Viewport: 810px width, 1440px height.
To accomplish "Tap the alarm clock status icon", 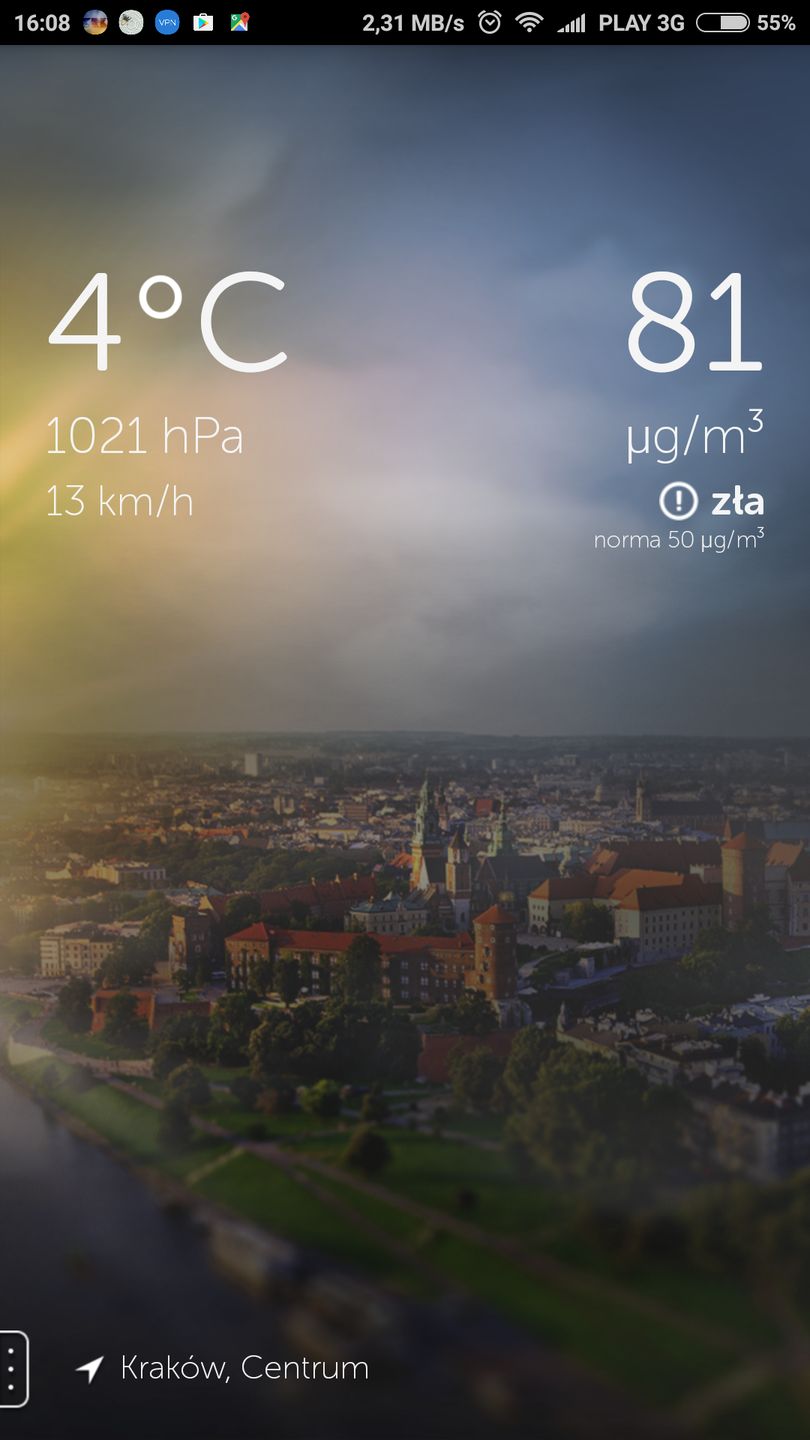I will 490,22.
